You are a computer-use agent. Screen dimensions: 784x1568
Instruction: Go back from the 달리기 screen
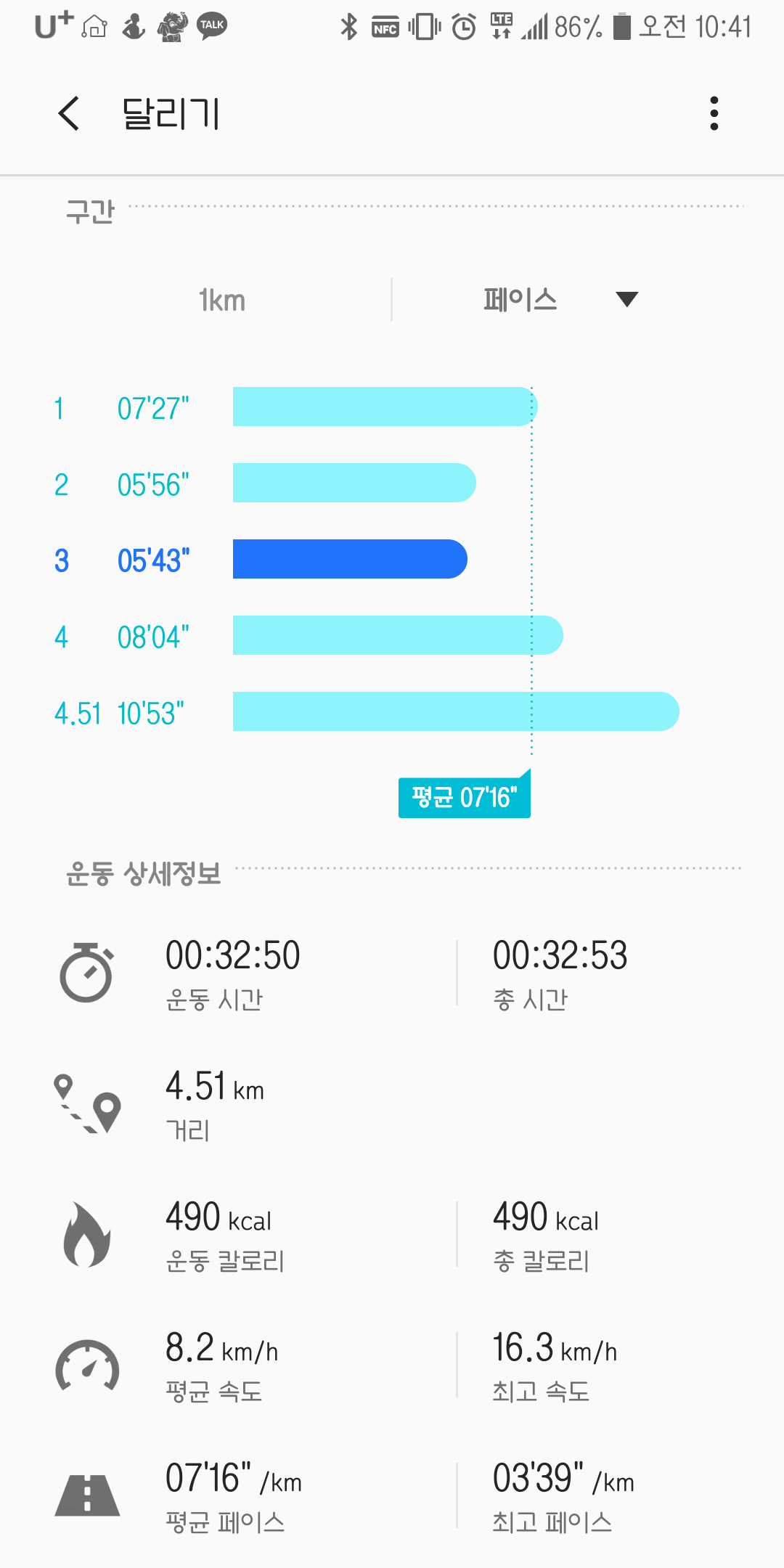pyautogui.click(x=69, y=114)
